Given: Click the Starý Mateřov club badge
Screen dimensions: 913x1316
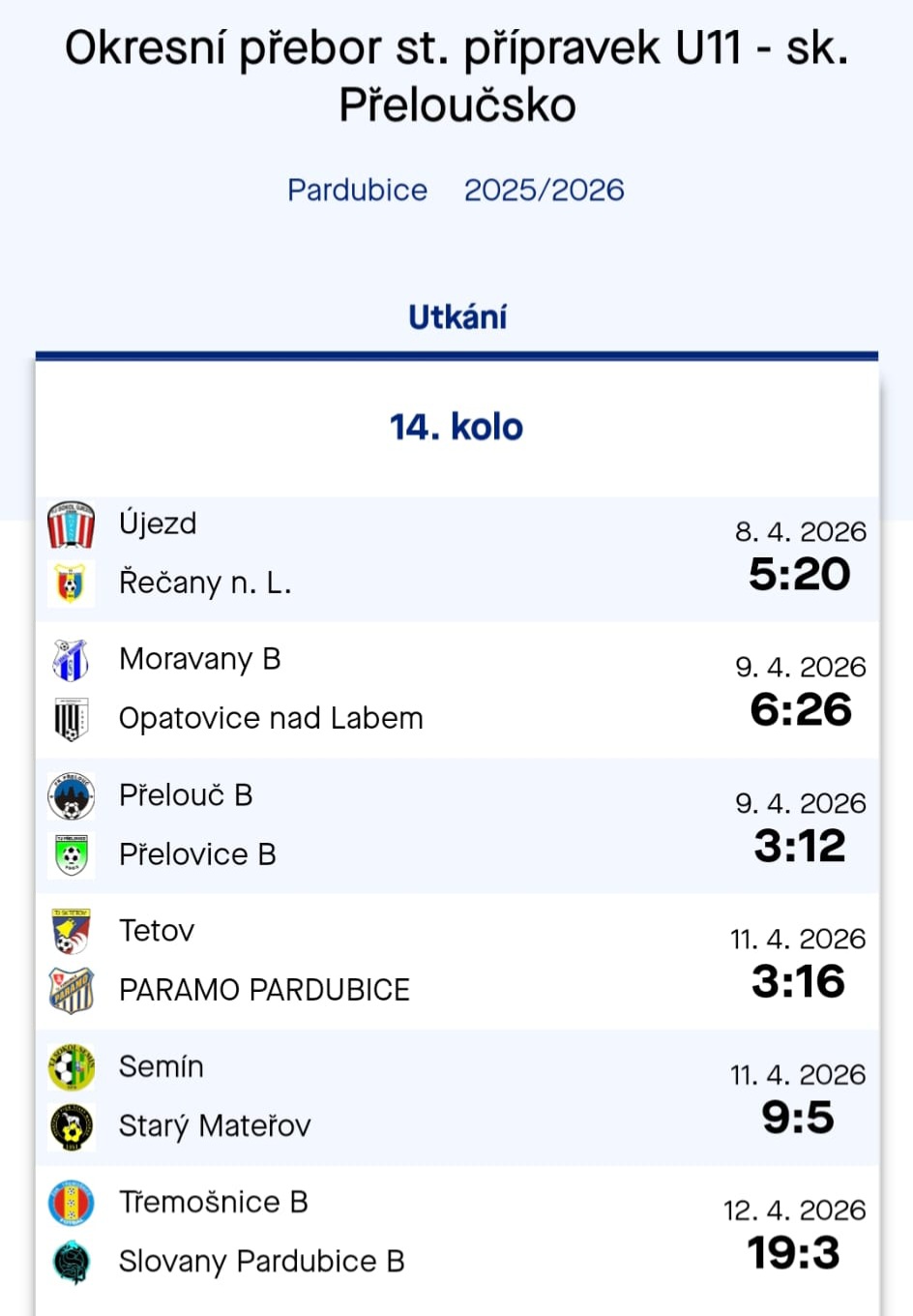Looking at the screenshot, I should 71,1125.
